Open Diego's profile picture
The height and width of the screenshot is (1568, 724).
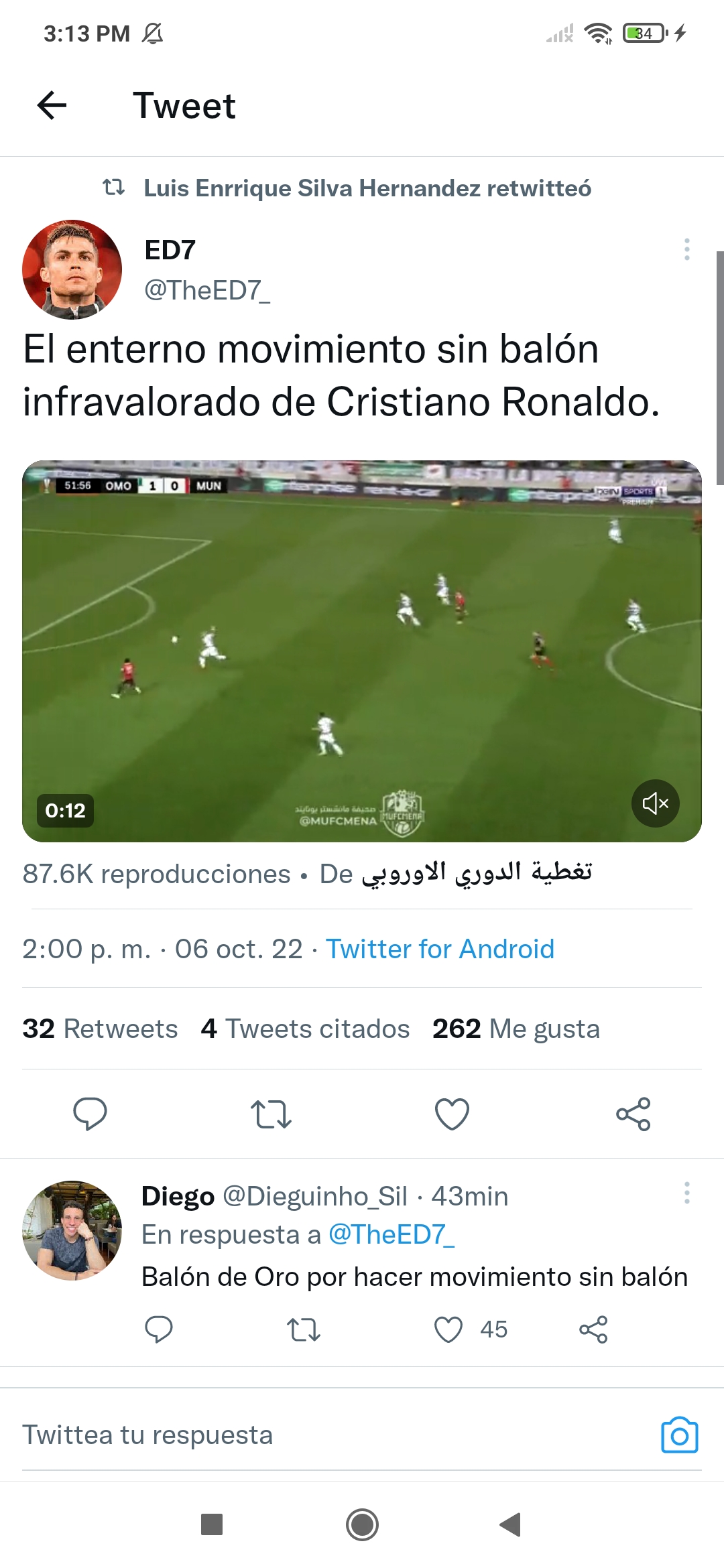click(x=72, y=1230)
